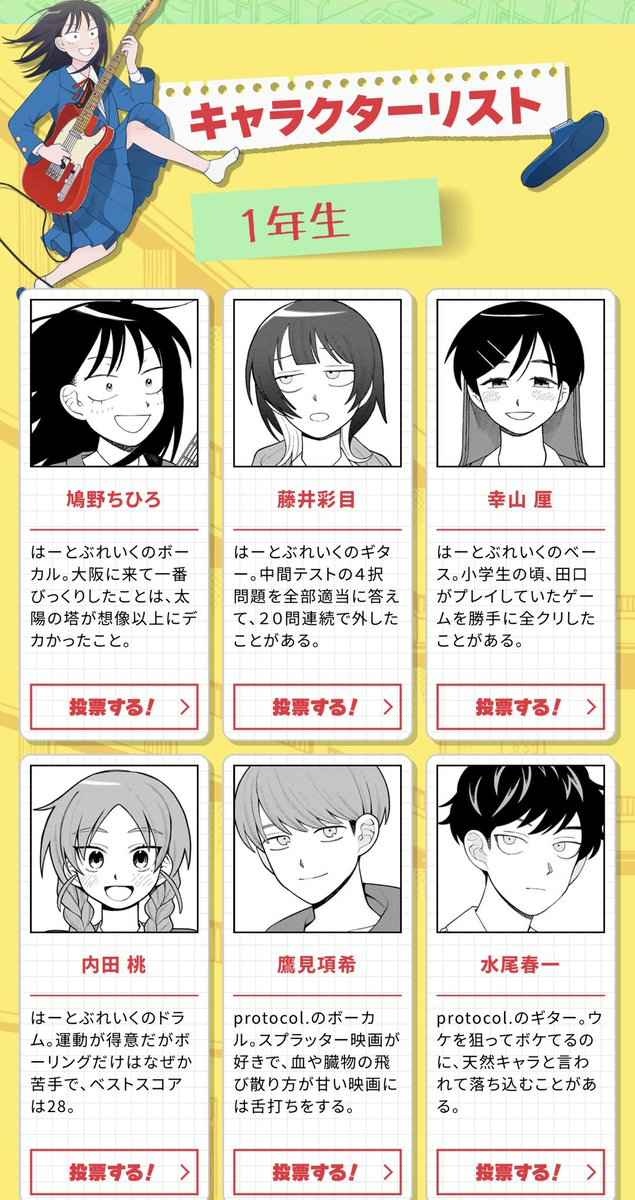Vote for 藤井彩目

[x=317, y=707]
